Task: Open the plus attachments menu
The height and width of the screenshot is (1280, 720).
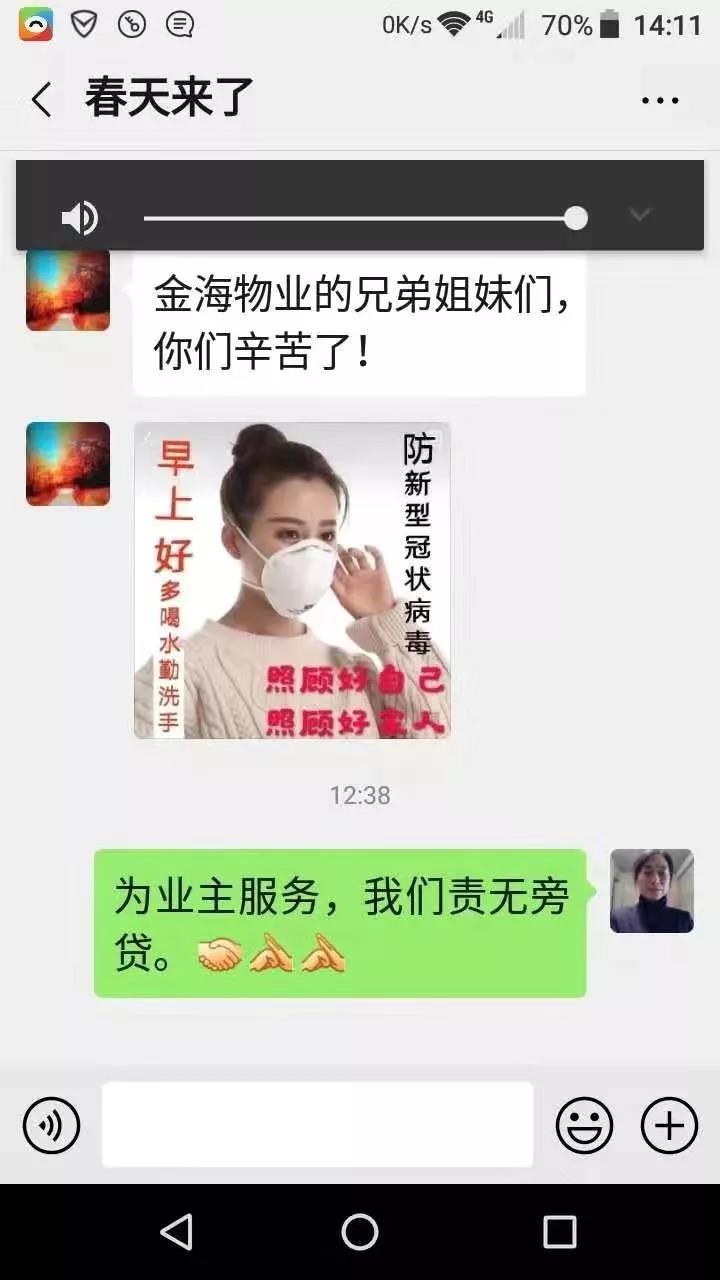Action: 669,1125
